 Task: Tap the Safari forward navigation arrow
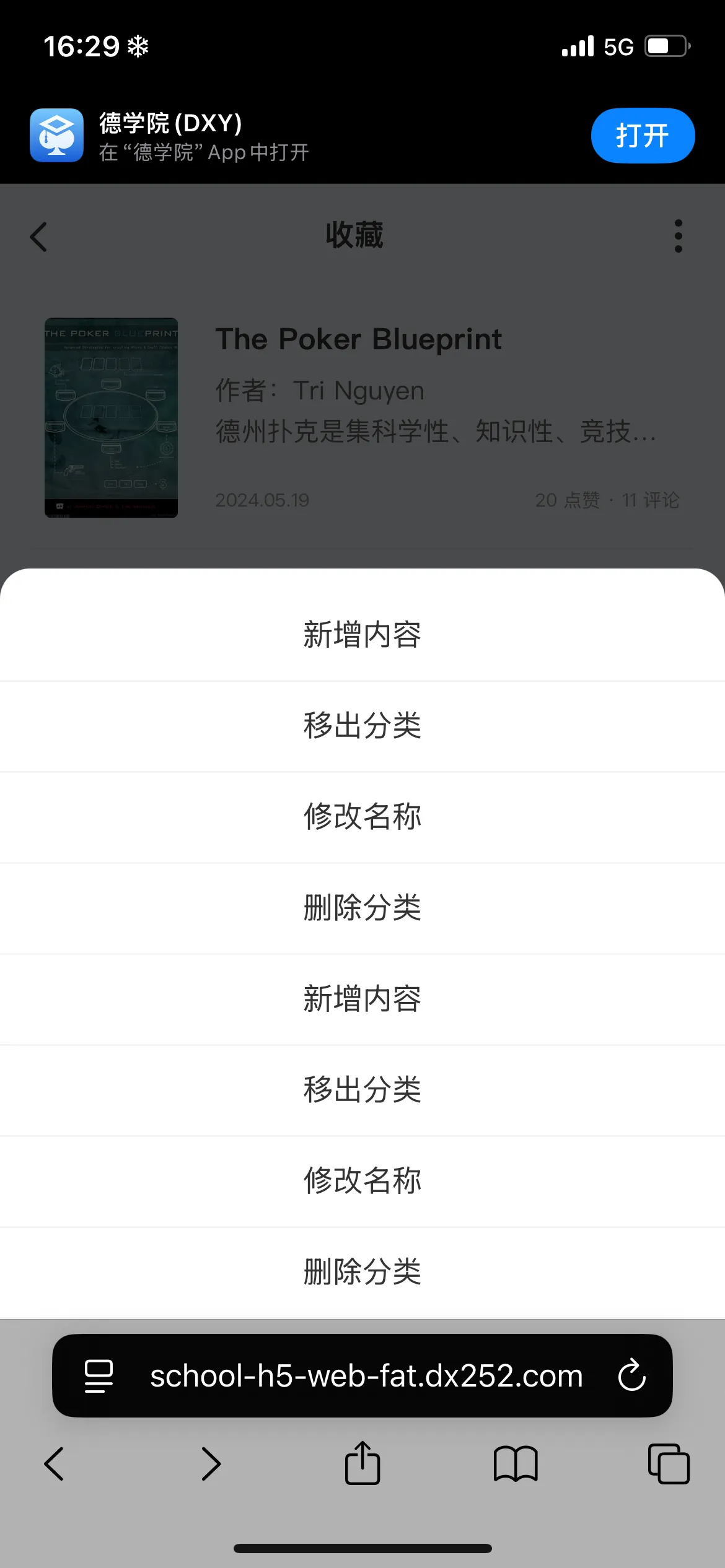click(x=211, y=1464)
